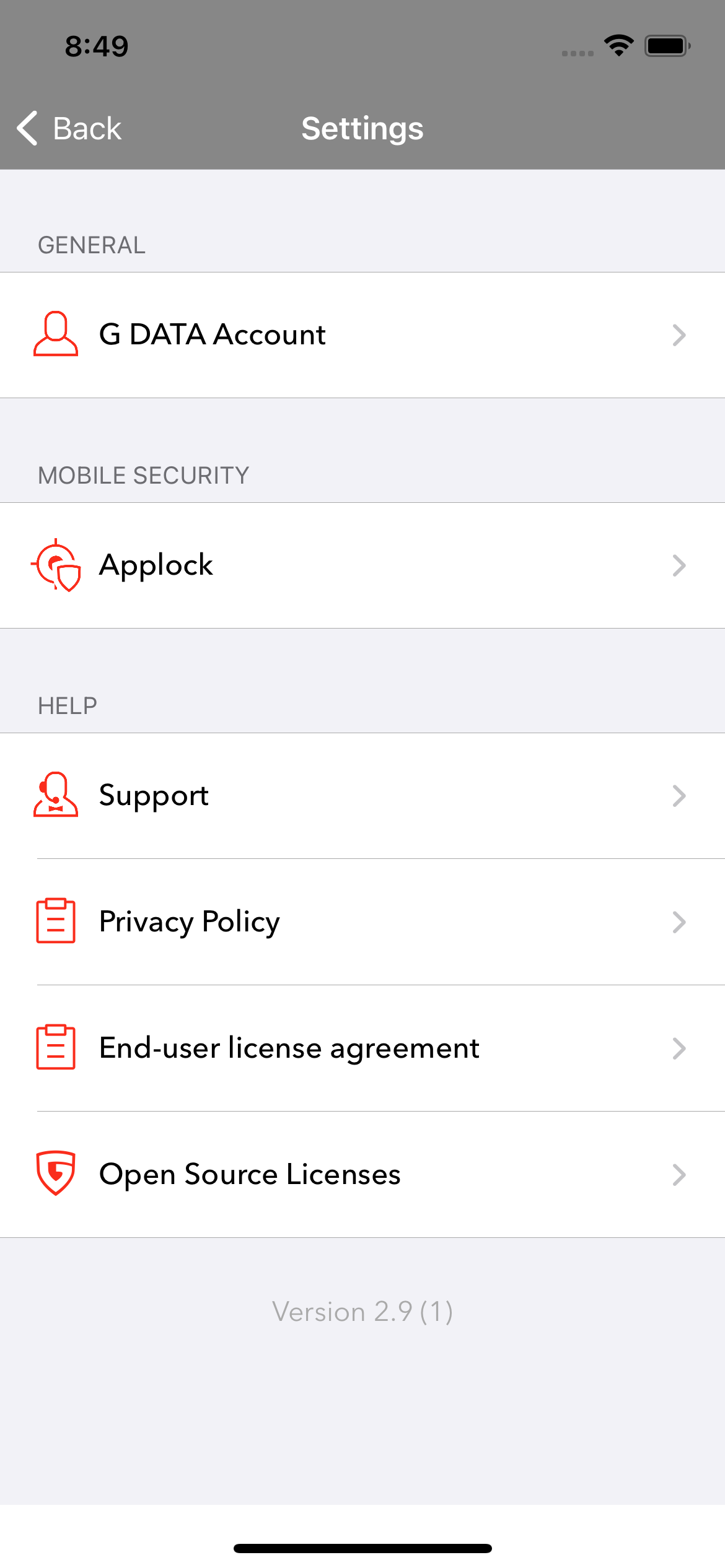725x1568 pixels.
Task: Show Open Source Licenses
Action: (362, 1175)
